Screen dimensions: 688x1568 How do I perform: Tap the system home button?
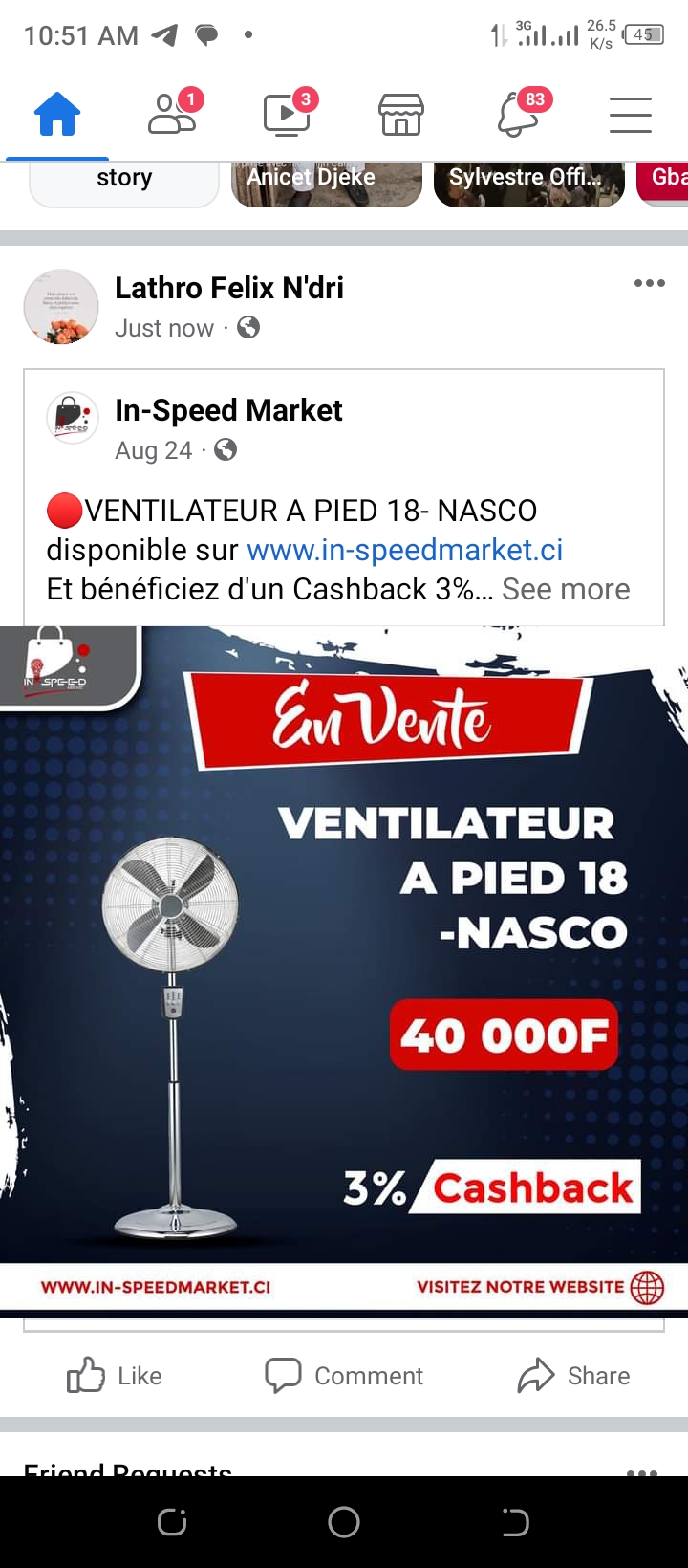[344, 1522]
